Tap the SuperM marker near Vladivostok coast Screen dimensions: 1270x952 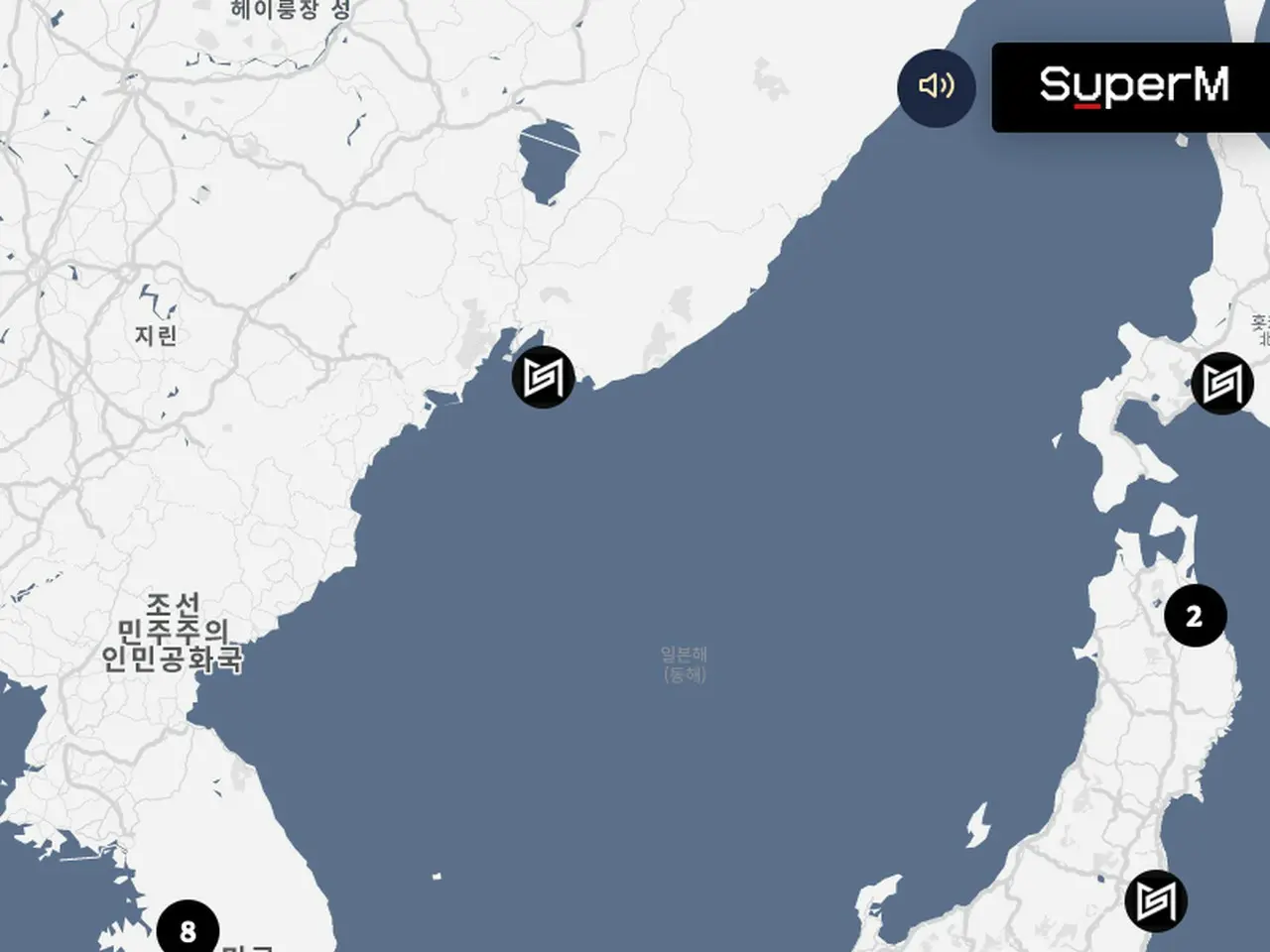coord(543,378)
